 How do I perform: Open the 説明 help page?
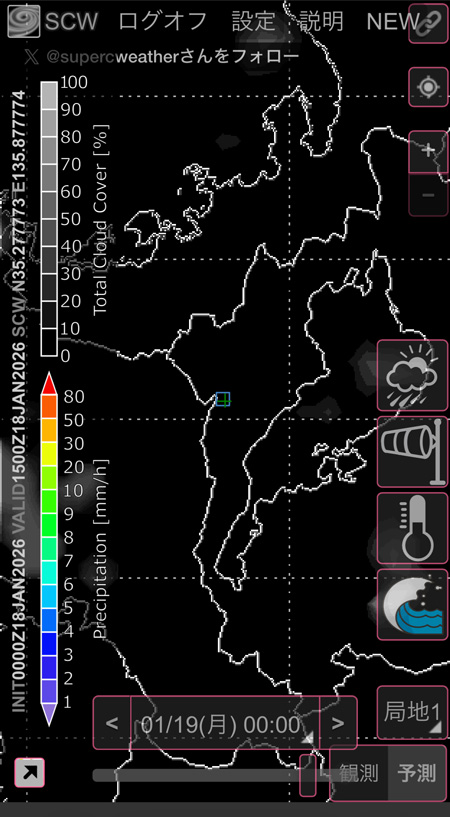pos(321,21)
